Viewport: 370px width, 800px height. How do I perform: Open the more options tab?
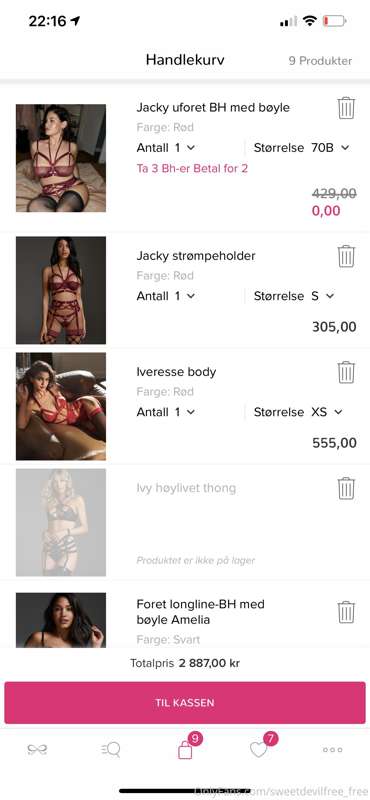[332, 749]
